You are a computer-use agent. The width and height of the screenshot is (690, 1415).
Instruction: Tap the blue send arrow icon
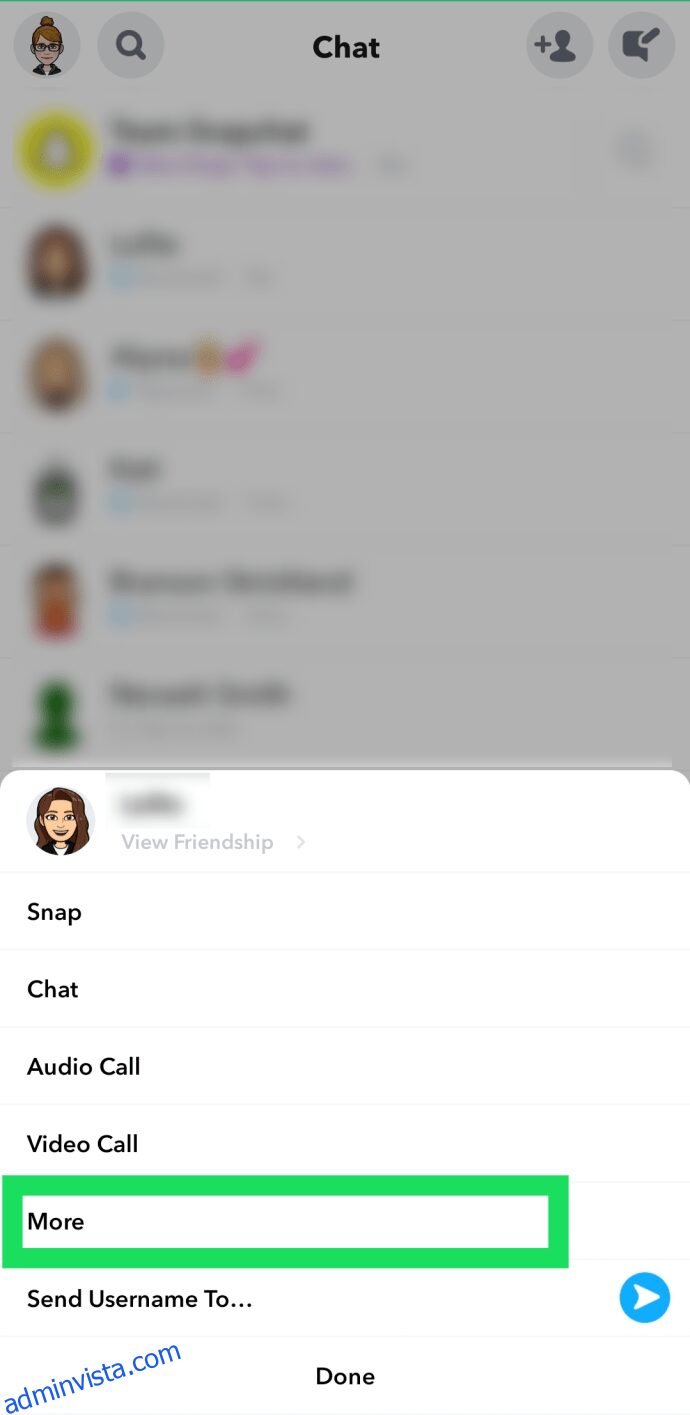coord(644,1298)
